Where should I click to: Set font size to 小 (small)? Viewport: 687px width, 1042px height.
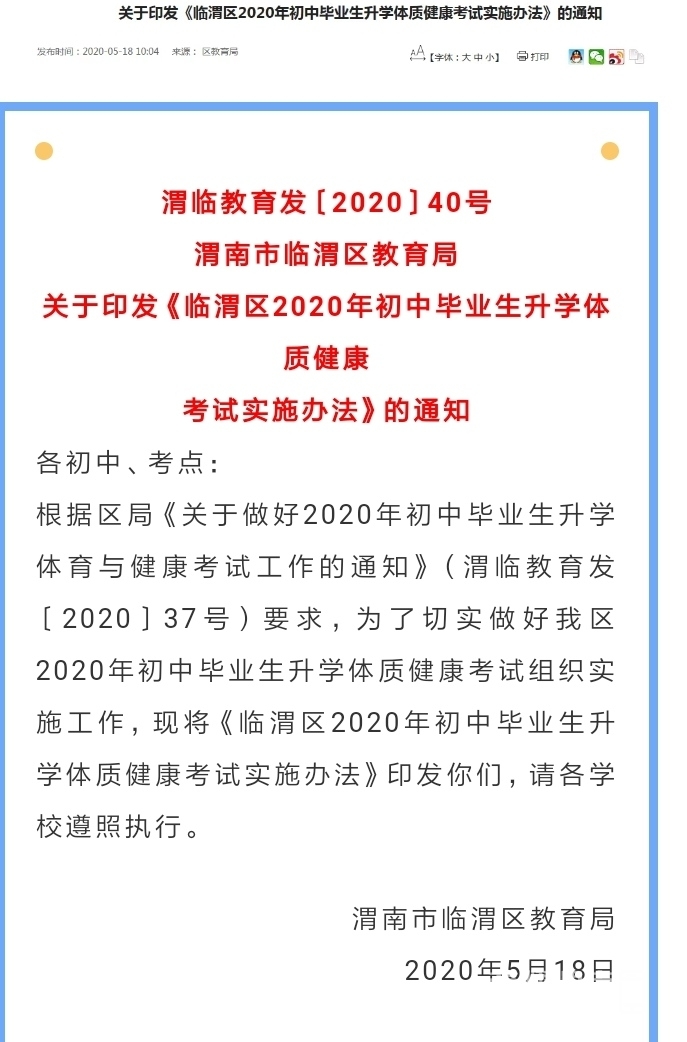tap(490, 57)
